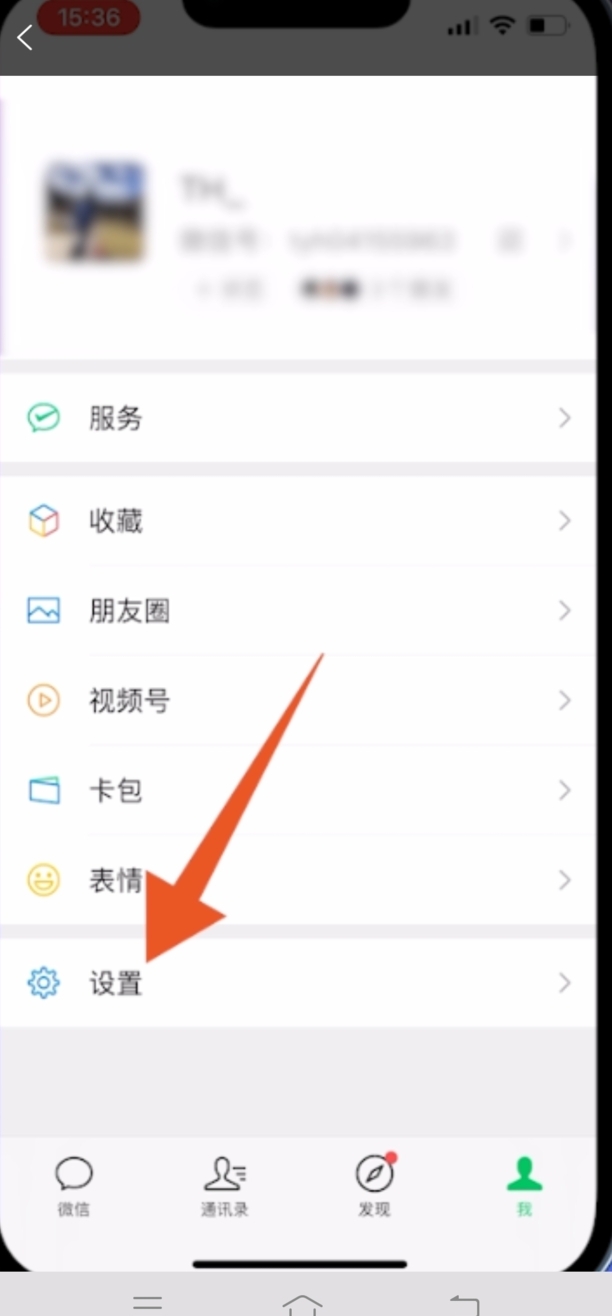Image resolution: width=612 pixels, height=1316 pixels.
Task: Go back using the top-left arrow
Action: coord(25,38)
